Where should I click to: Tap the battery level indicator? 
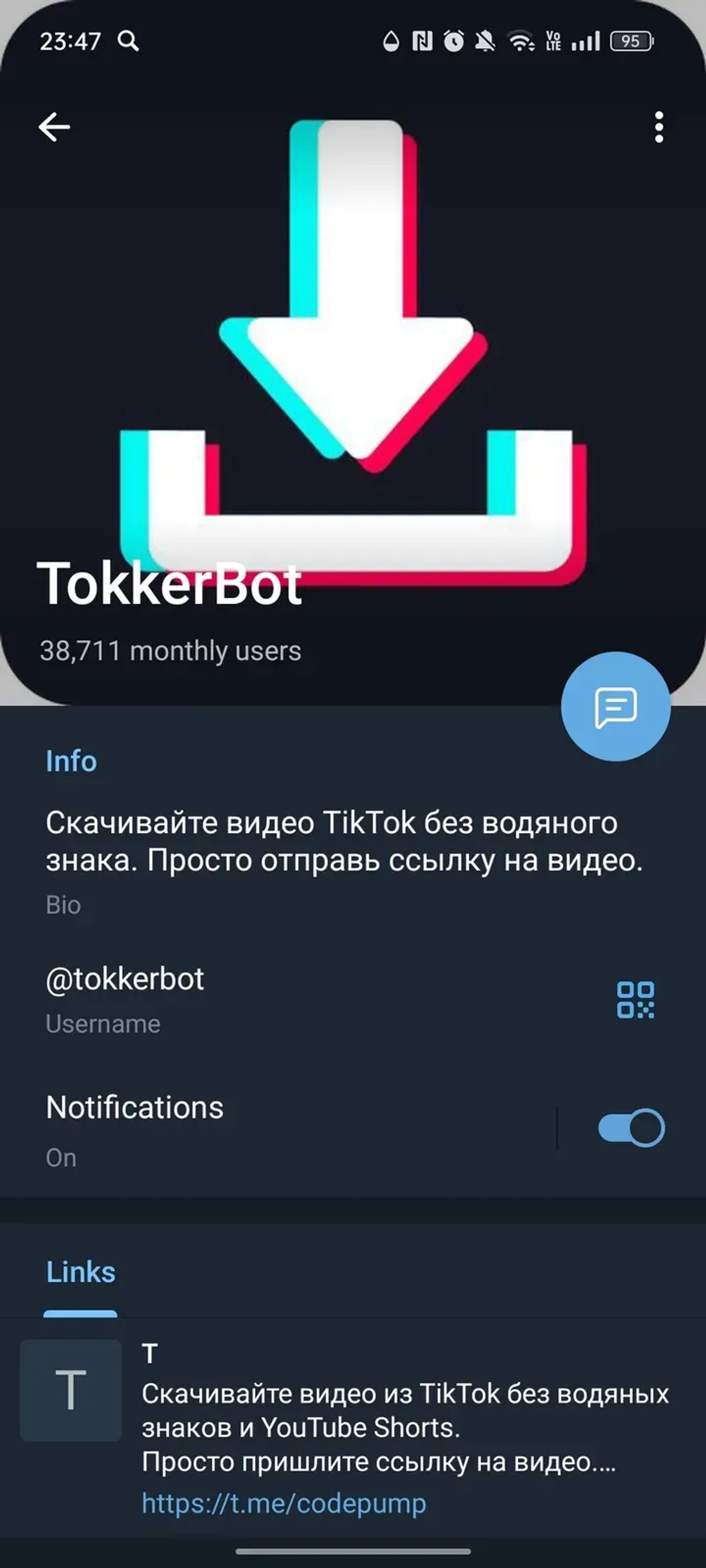pyautogui.click(x=632, y=40)
